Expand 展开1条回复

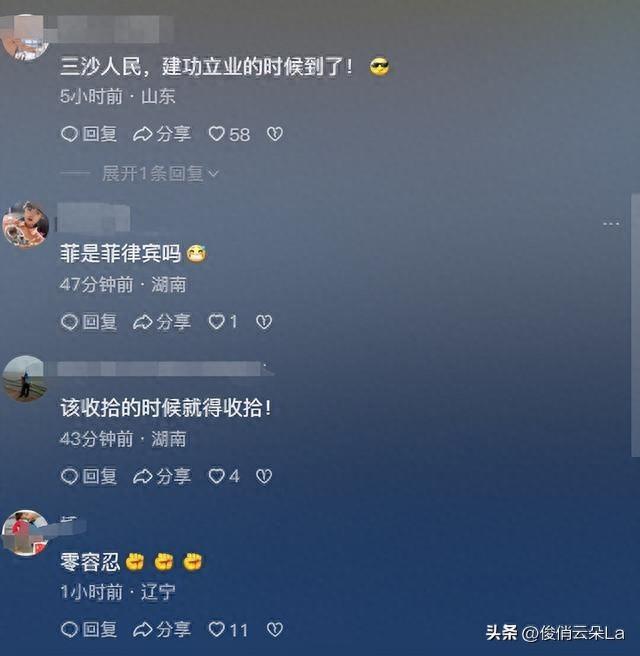[x=160, y=173]
